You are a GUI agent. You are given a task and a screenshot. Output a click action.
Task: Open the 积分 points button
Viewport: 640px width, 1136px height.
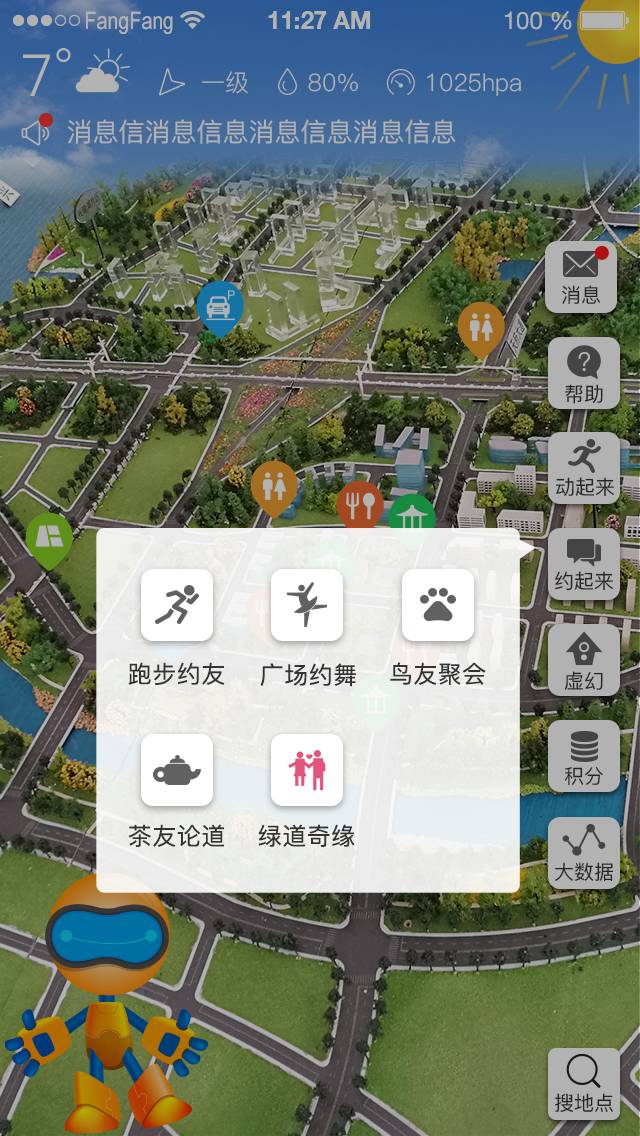(x=583, y=757)
